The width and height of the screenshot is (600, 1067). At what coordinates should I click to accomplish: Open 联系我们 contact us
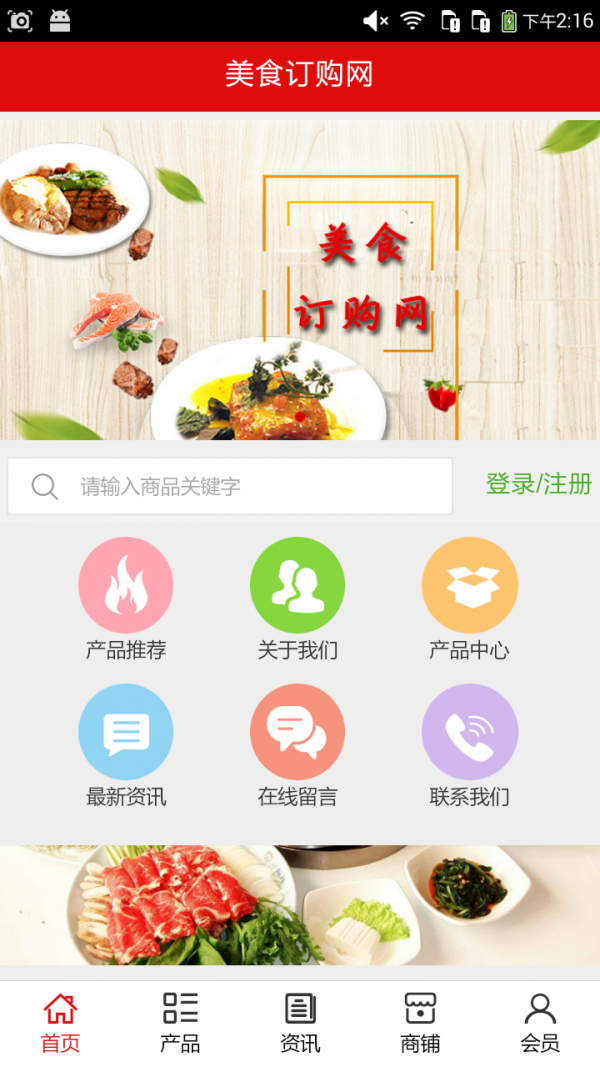tap(469, 745)
